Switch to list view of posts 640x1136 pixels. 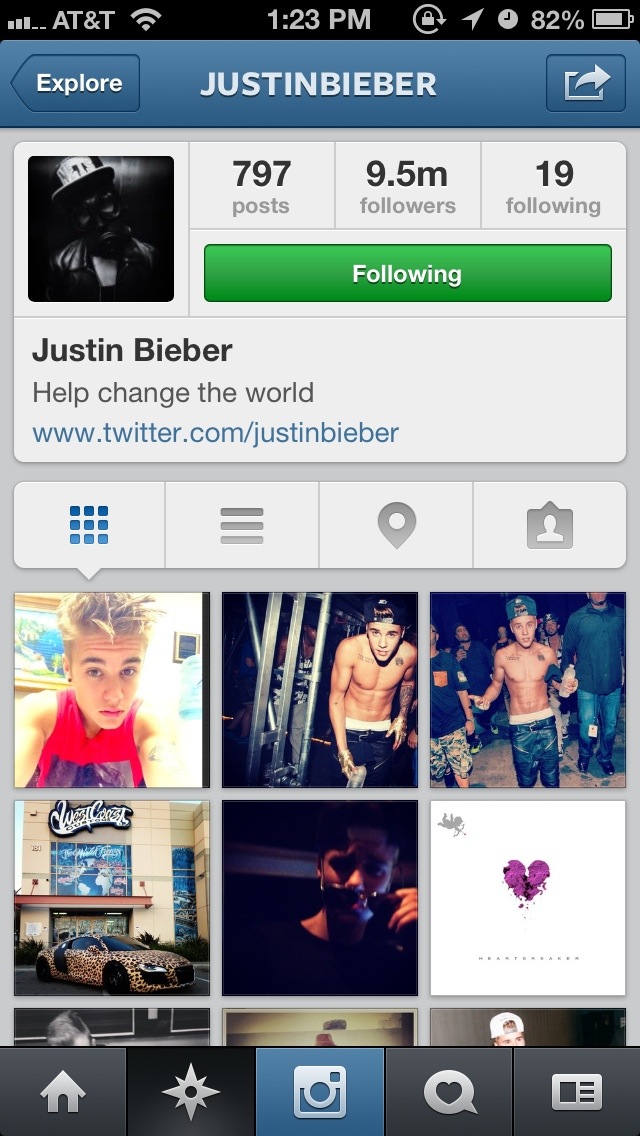click(242, 525)
